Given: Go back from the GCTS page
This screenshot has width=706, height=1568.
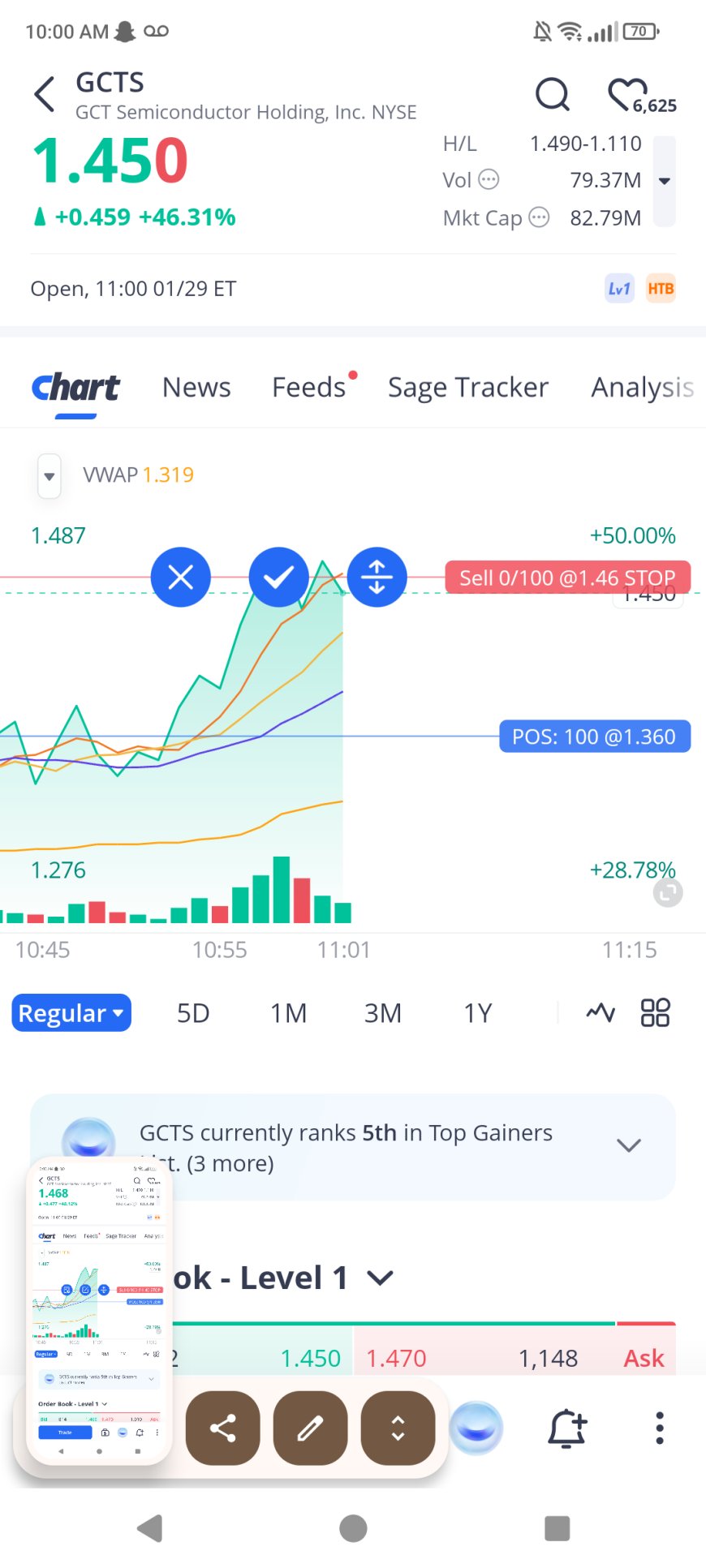Looking at the screenshot, I should [x=45, y=95].
